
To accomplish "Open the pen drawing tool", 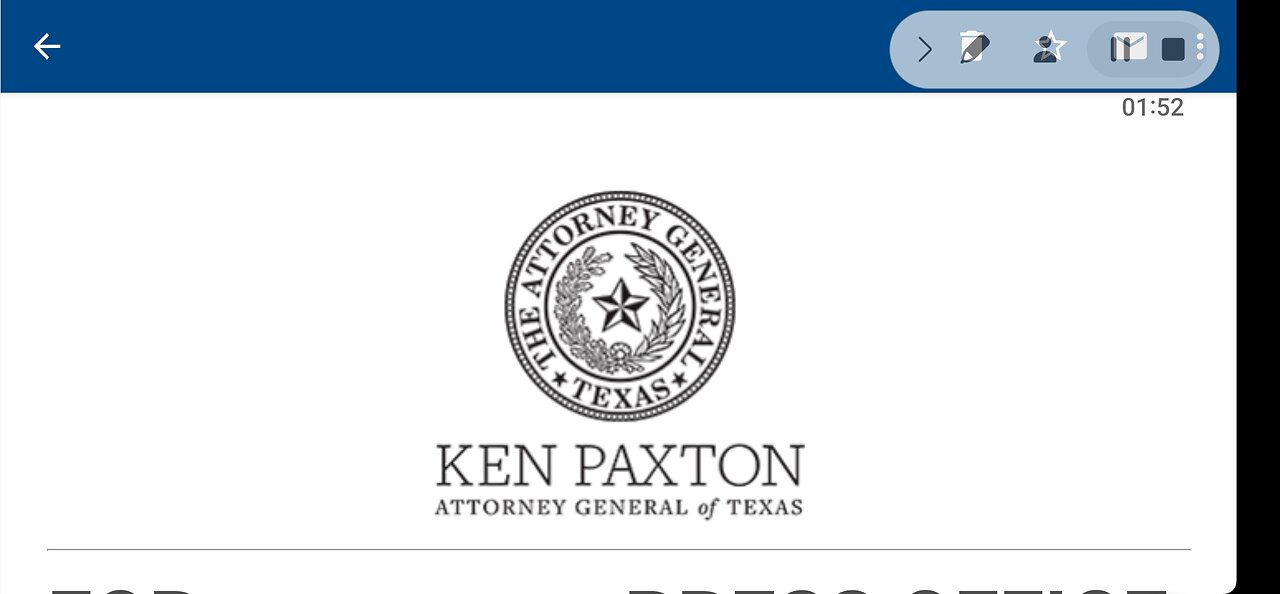I will [973, 48].
